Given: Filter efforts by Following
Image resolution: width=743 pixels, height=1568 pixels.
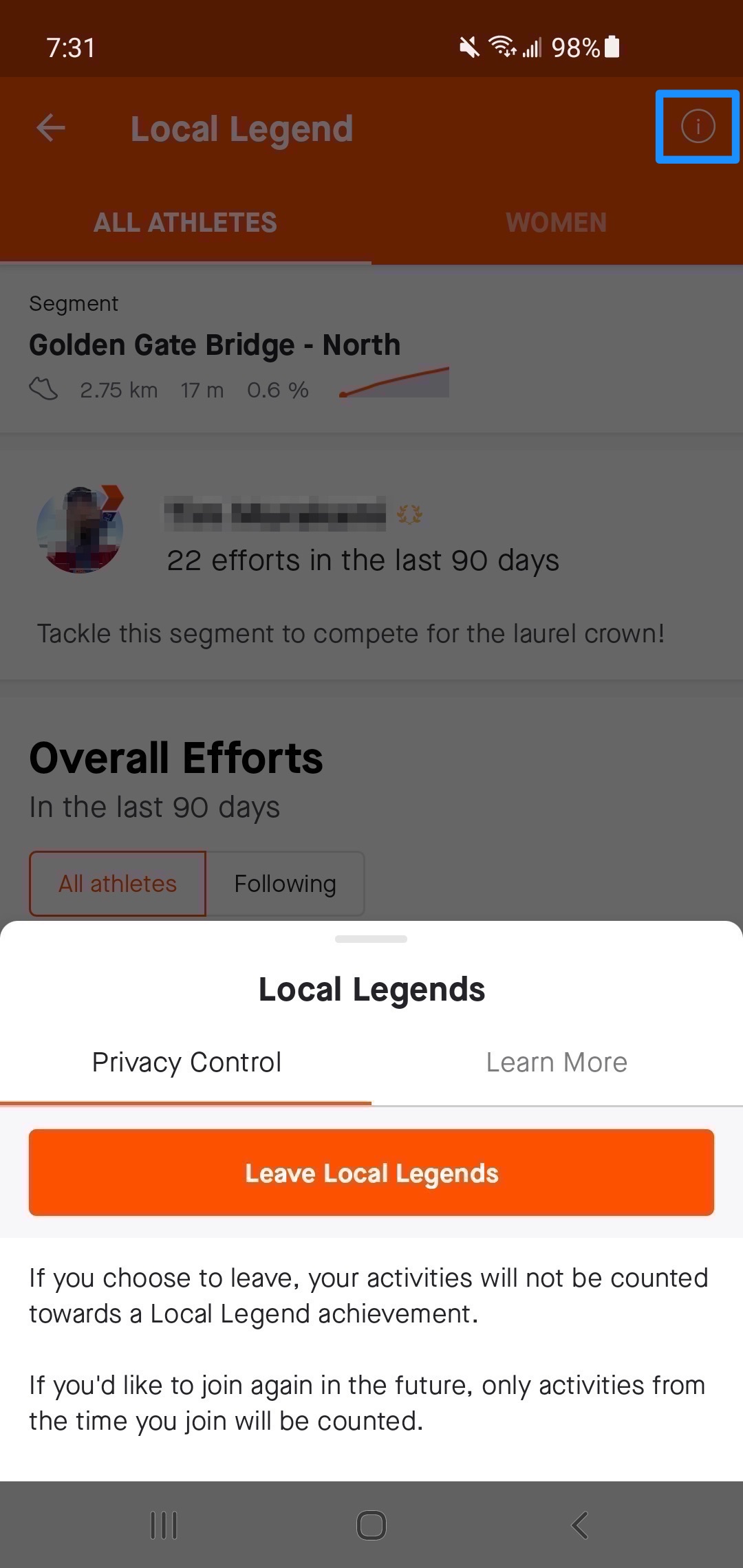Looking at the screenshot, I should click(285, 884).
